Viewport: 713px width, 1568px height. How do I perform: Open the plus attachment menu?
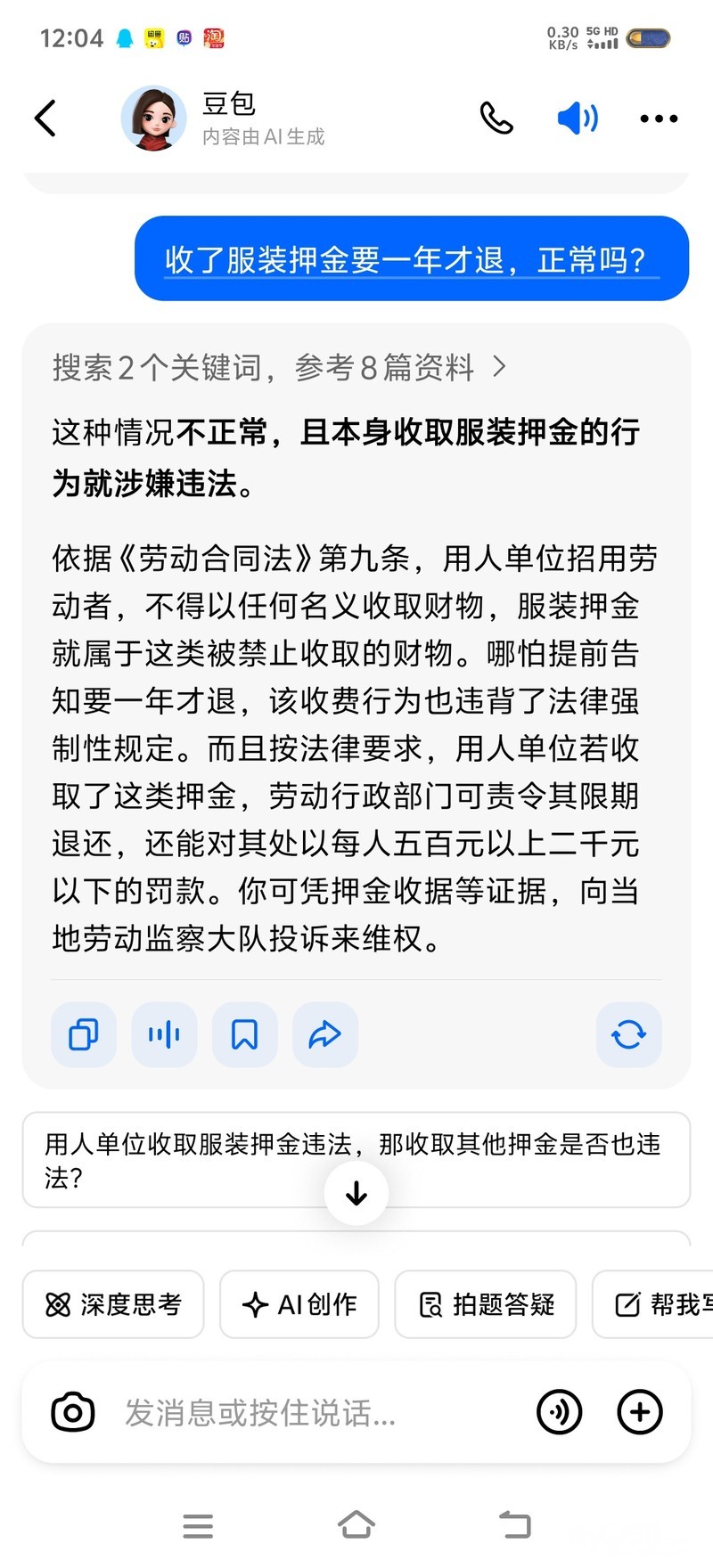(x=640, y=1412)
